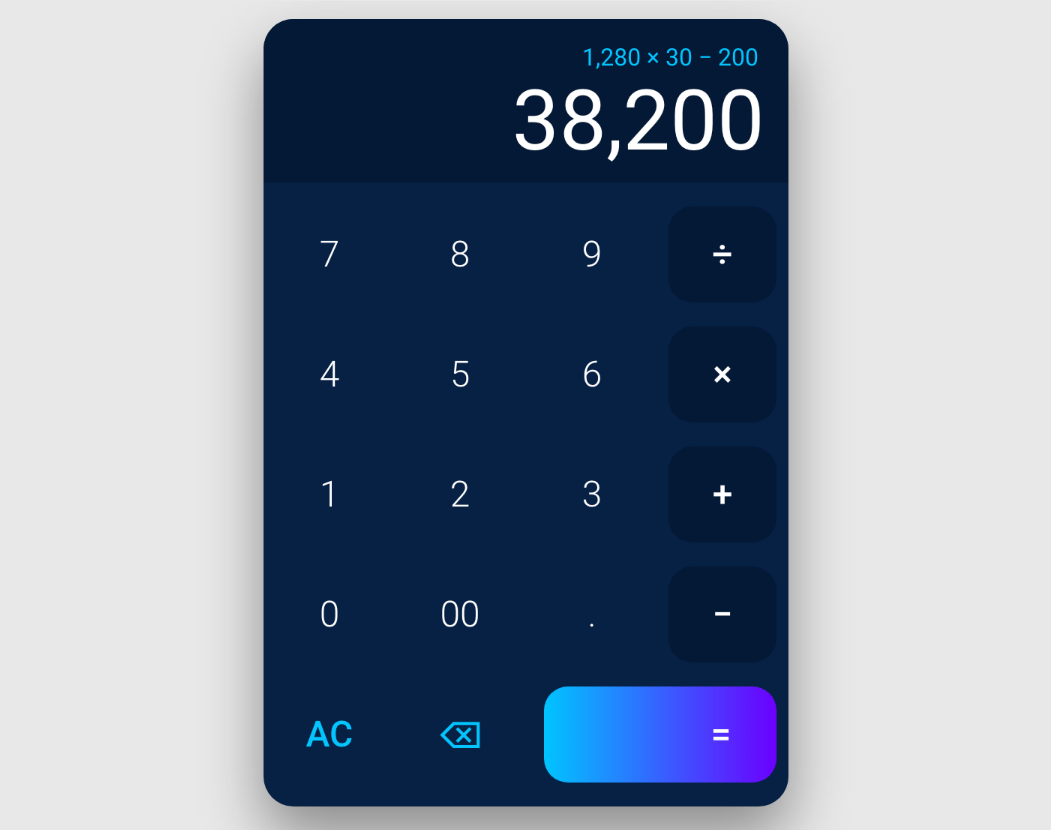This screenshot has width=1051, height=830.
Task: Tap the number 7 key
Action: click(329, 254)
